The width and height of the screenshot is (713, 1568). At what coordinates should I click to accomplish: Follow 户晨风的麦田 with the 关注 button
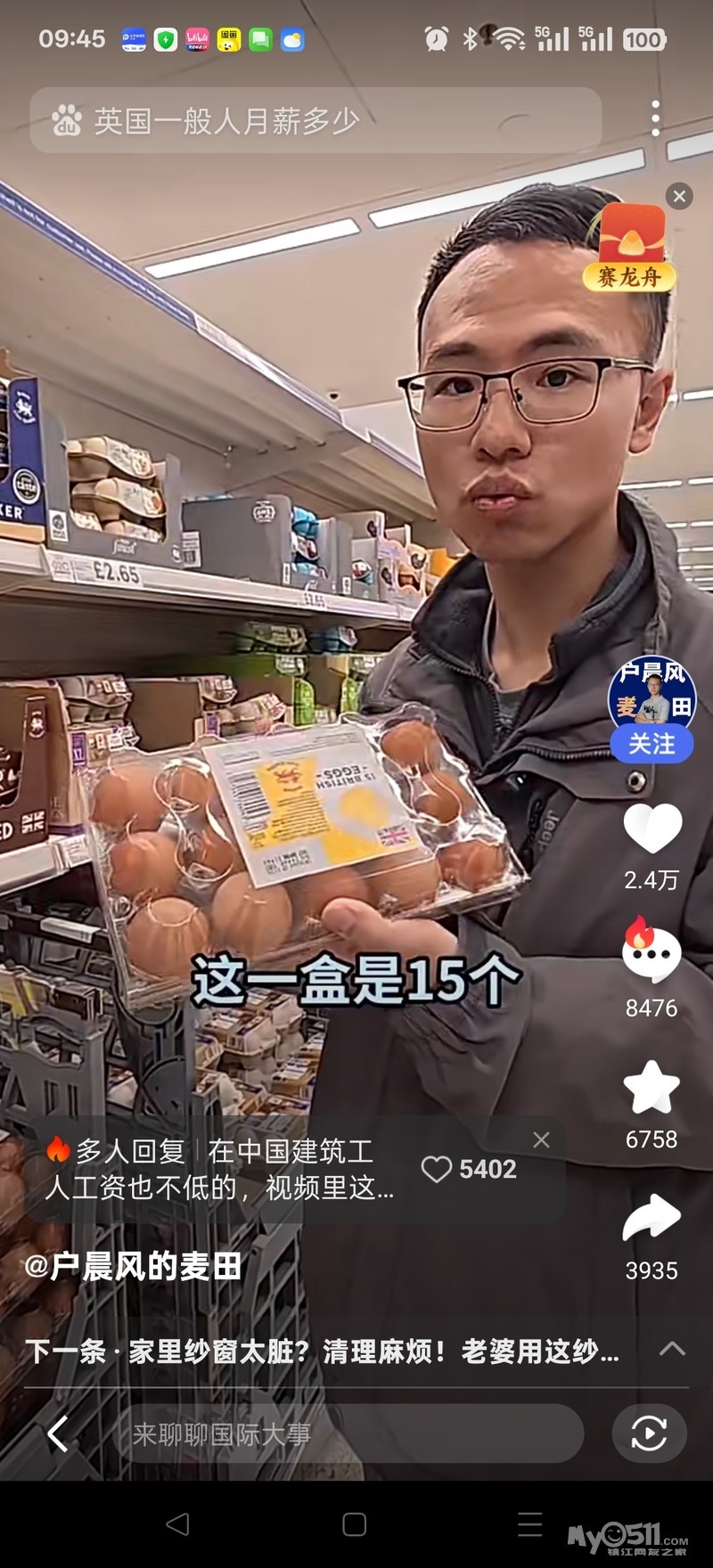[x=652, y=744]
